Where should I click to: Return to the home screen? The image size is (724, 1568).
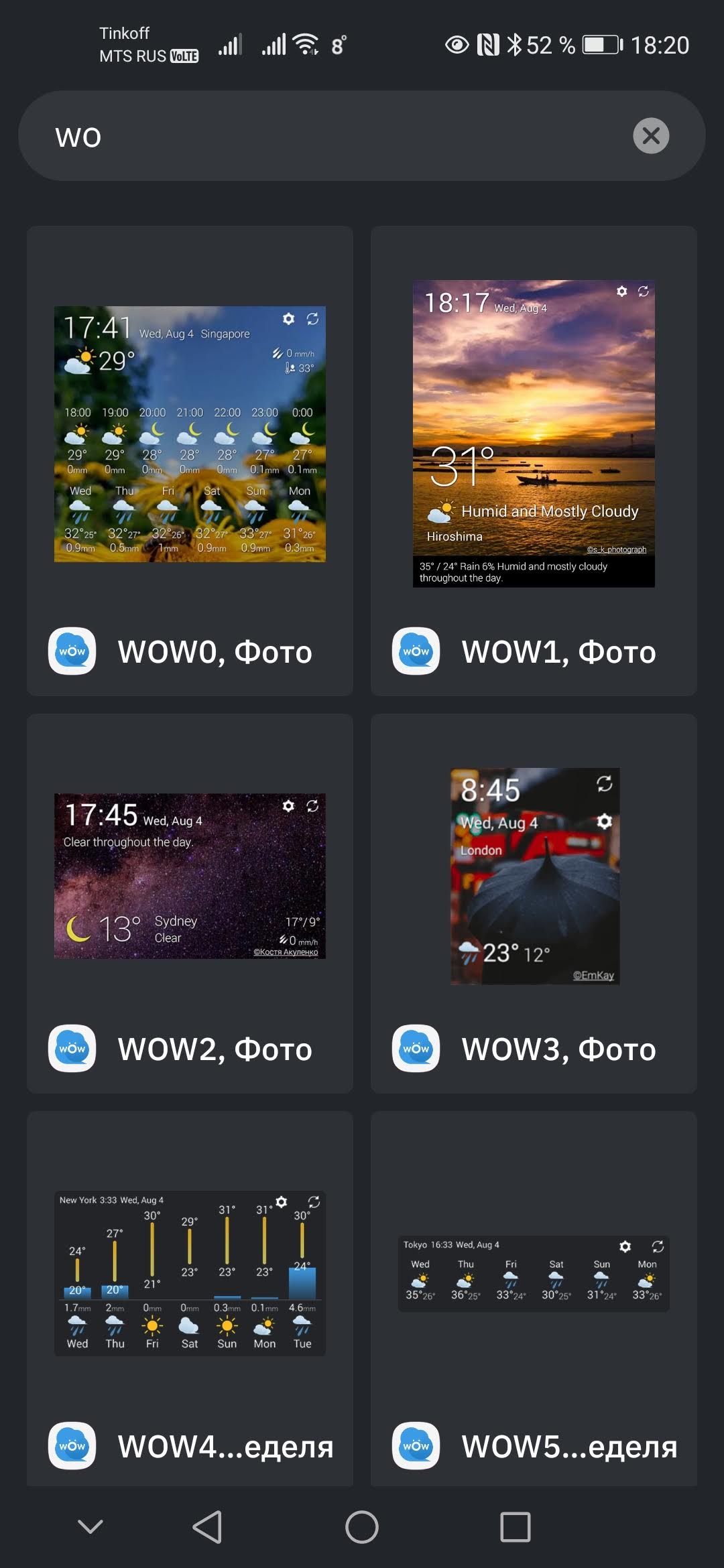click(x=362, y=1527)
